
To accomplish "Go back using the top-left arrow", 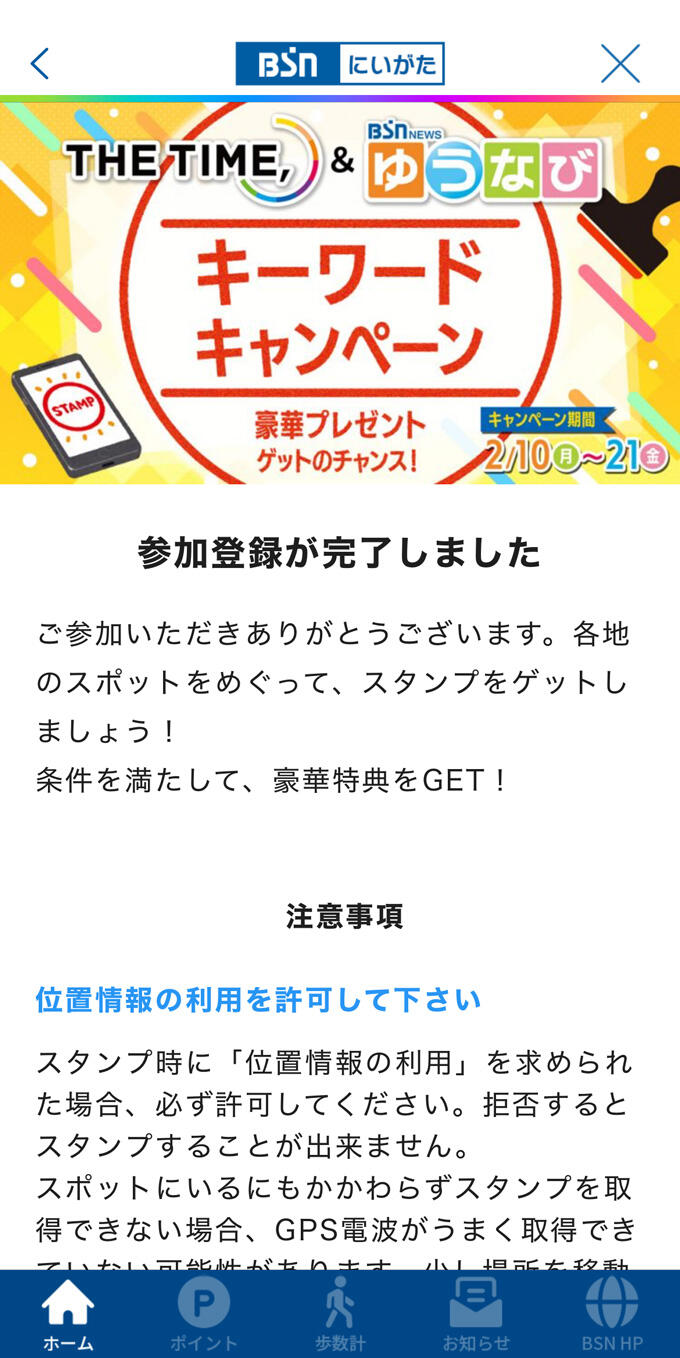I will [x=40, y=64].
